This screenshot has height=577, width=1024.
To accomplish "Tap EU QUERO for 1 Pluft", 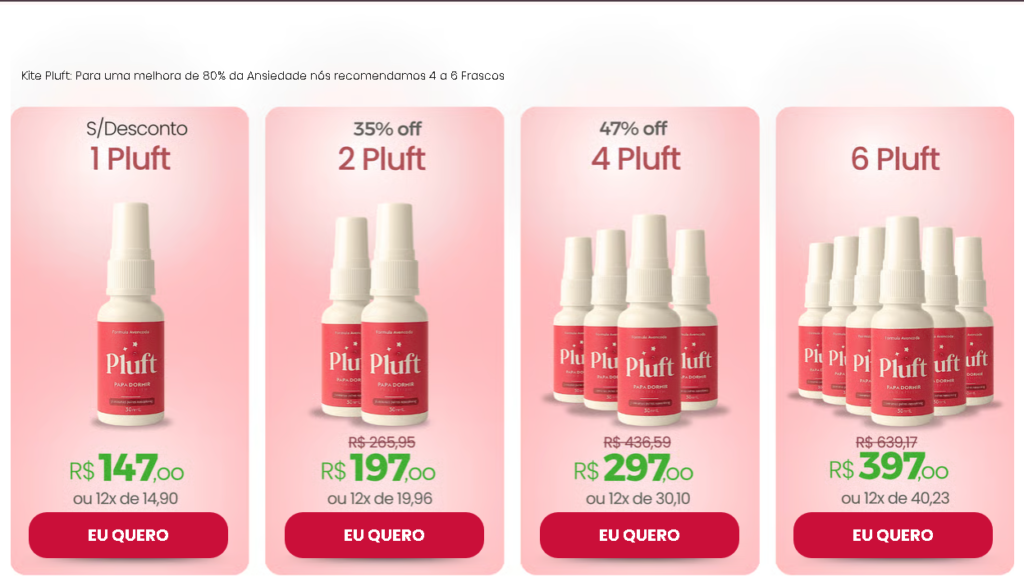I will [128, 535].
